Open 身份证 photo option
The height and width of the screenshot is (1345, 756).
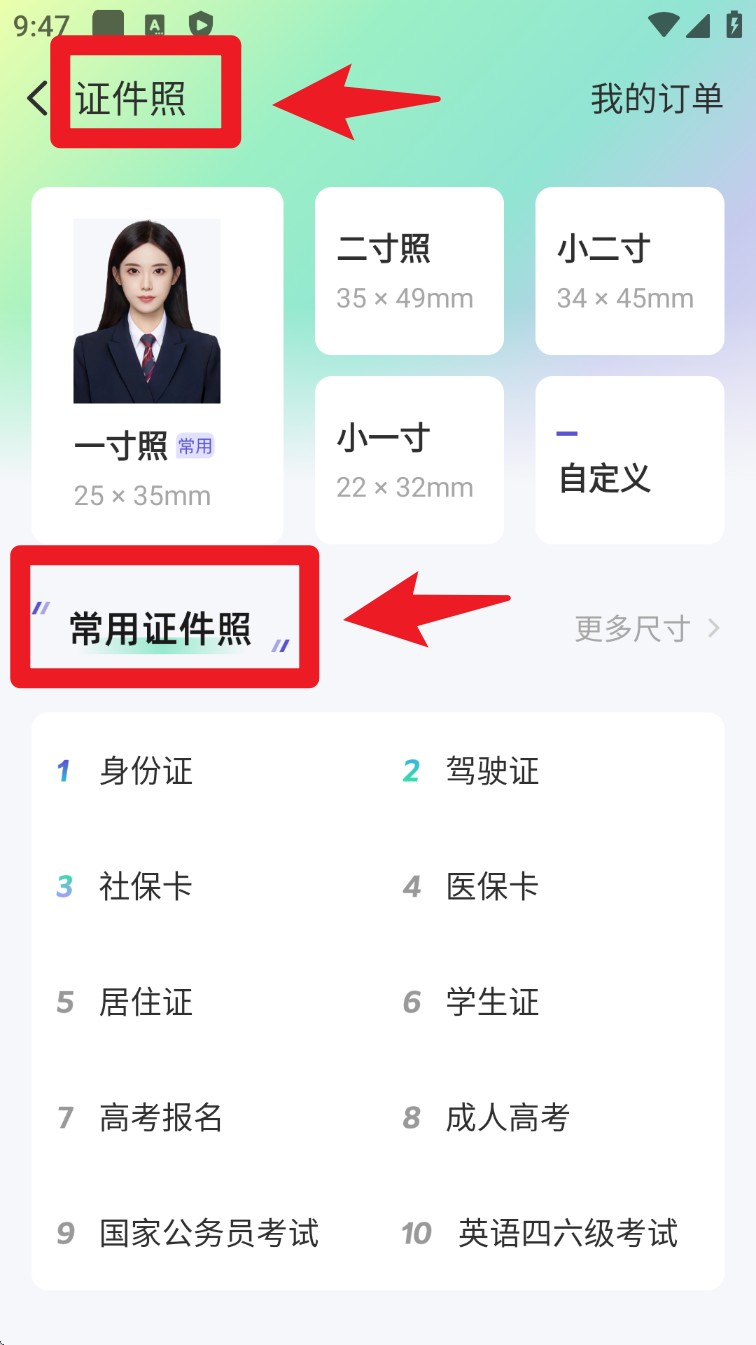coord(146,771)
